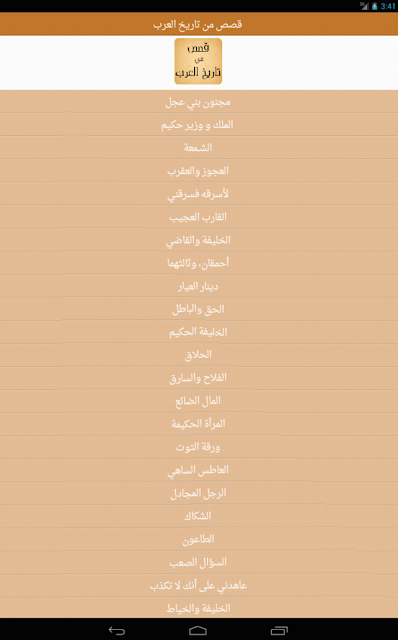Open the story المرأة الحكيمة
Image resolution: width=398 pixels, height=640 pixels.
click(199, 424)
